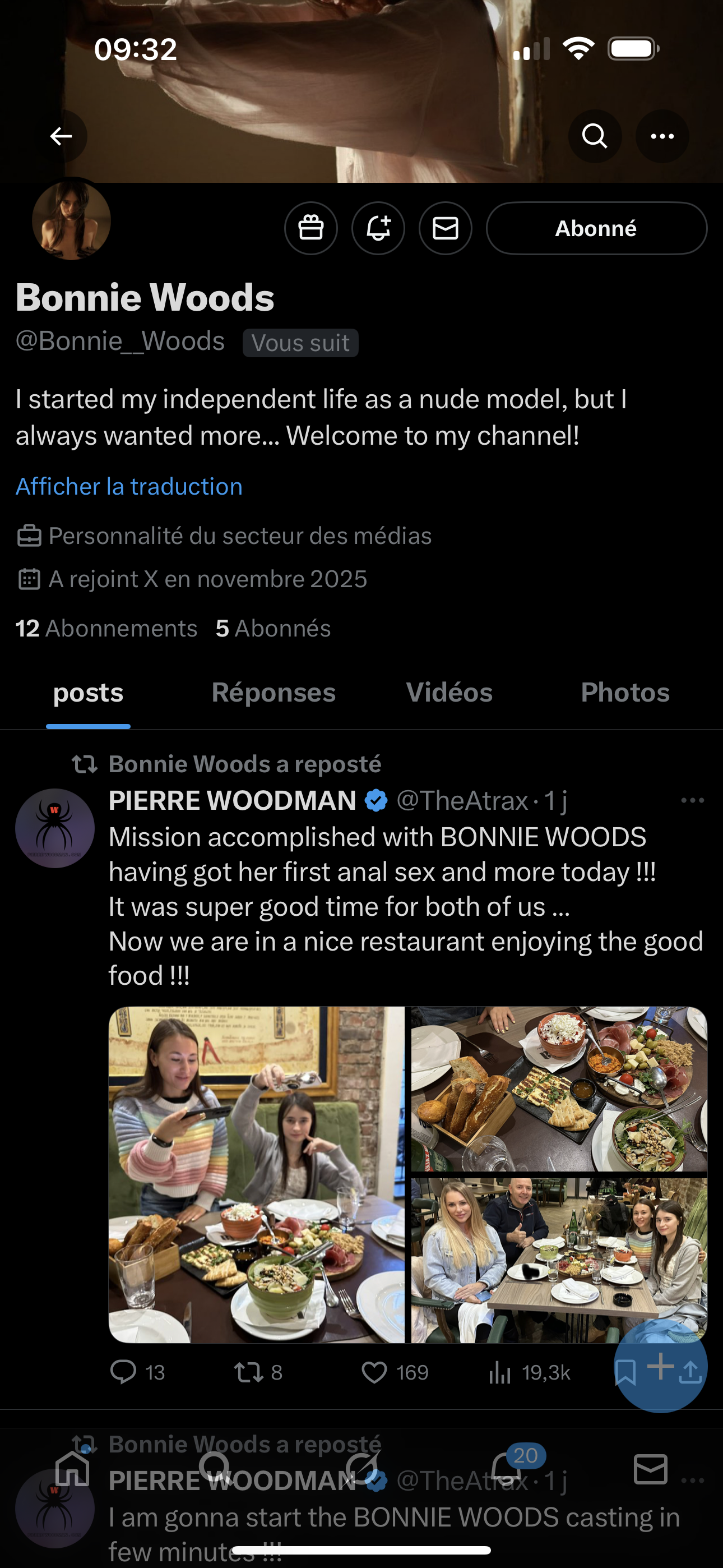This screenshot has height=1568, width=723.
Task: Search within Bonnie Woods' profile
Action: 595,136
